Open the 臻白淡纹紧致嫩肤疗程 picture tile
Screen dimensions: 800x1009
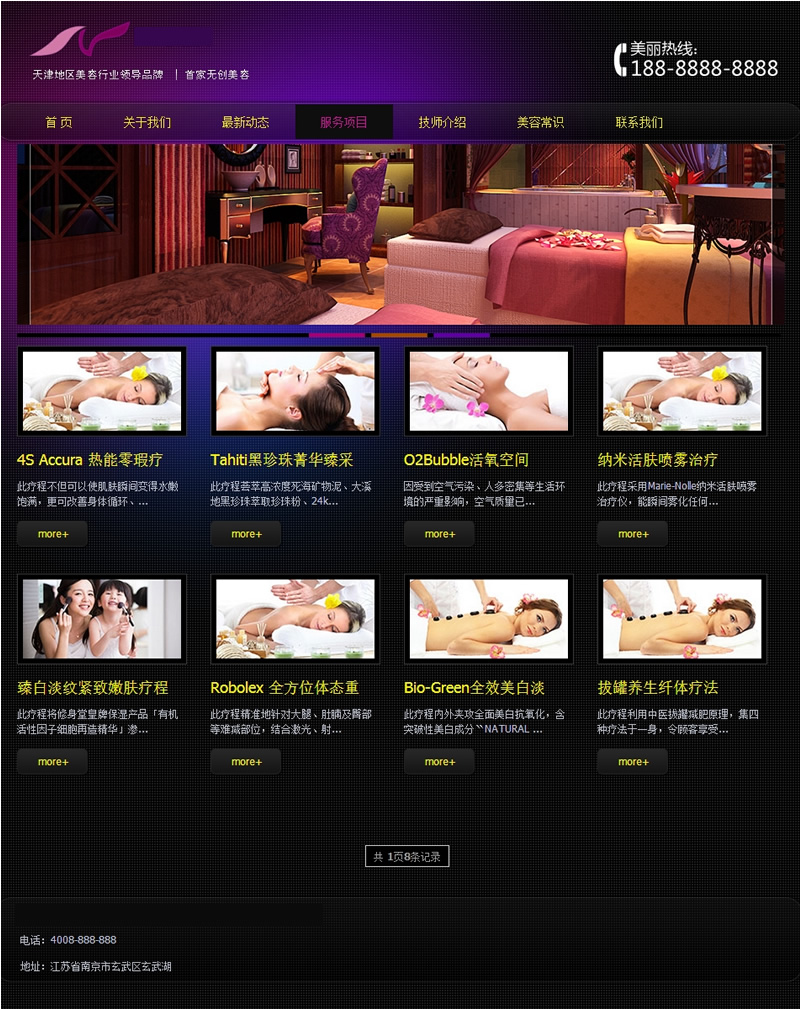[x=102, y=619]
